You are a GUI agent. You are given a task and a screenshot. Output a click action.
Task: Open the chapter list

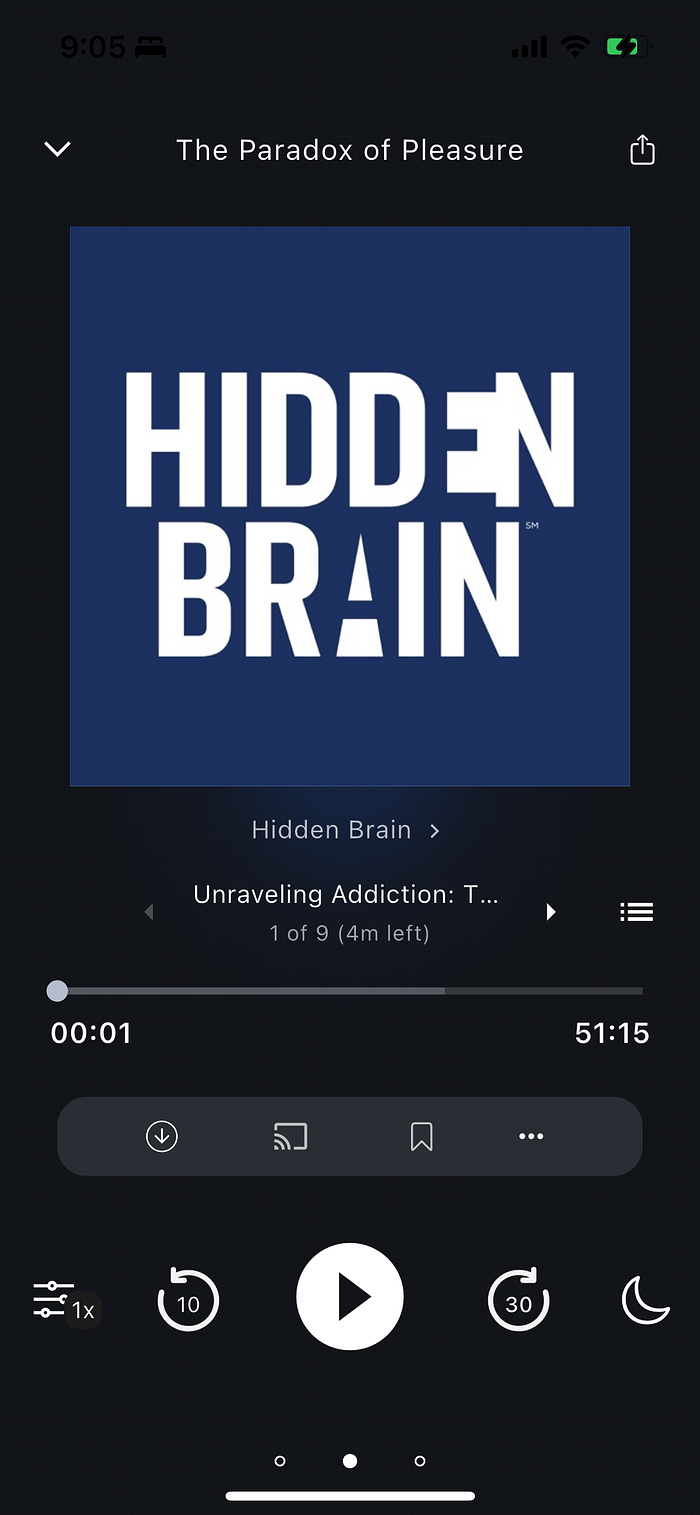click(x=636, y=912)
